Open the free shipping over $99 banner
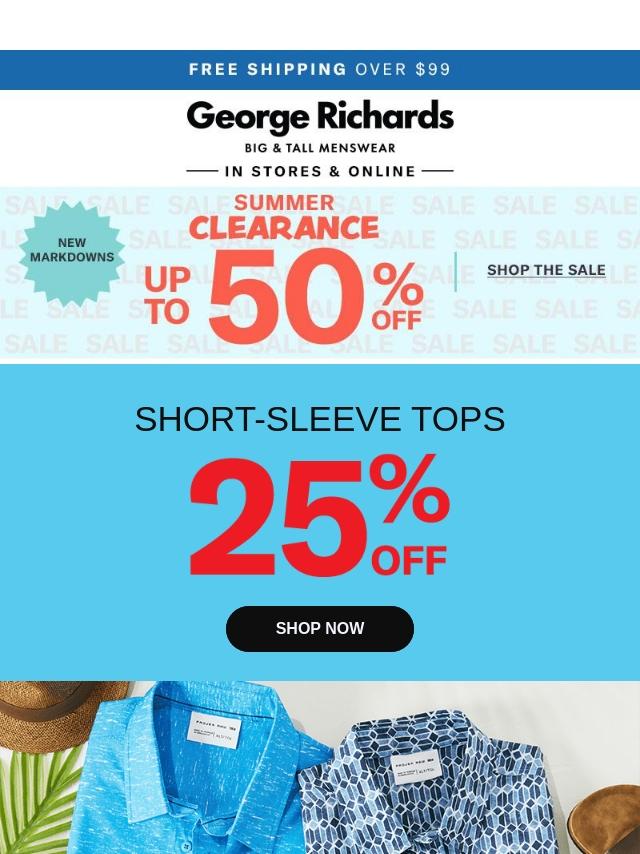 click(320, 70)
